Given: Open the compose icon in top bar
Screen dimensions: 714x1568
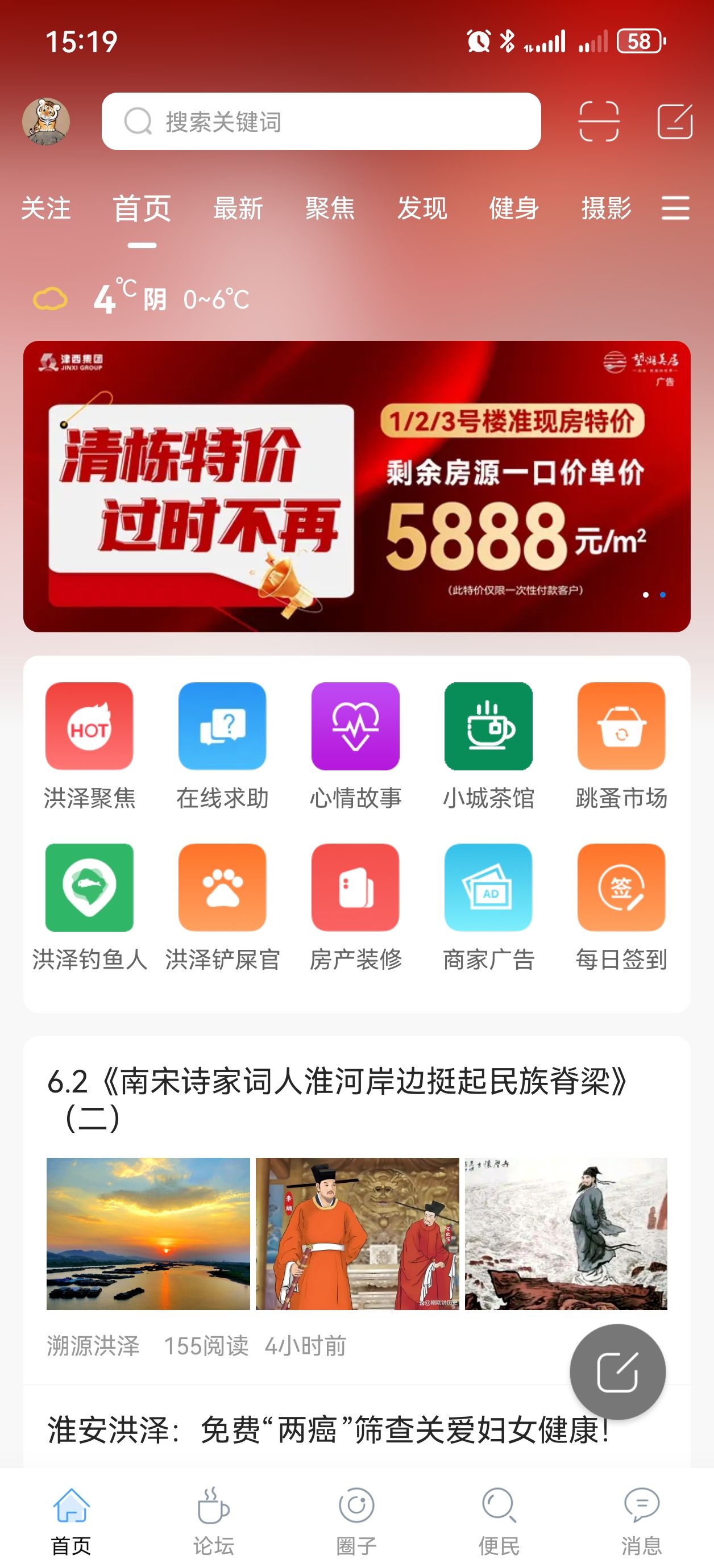Looking at the screenshot, I should (x=675, y=121).
